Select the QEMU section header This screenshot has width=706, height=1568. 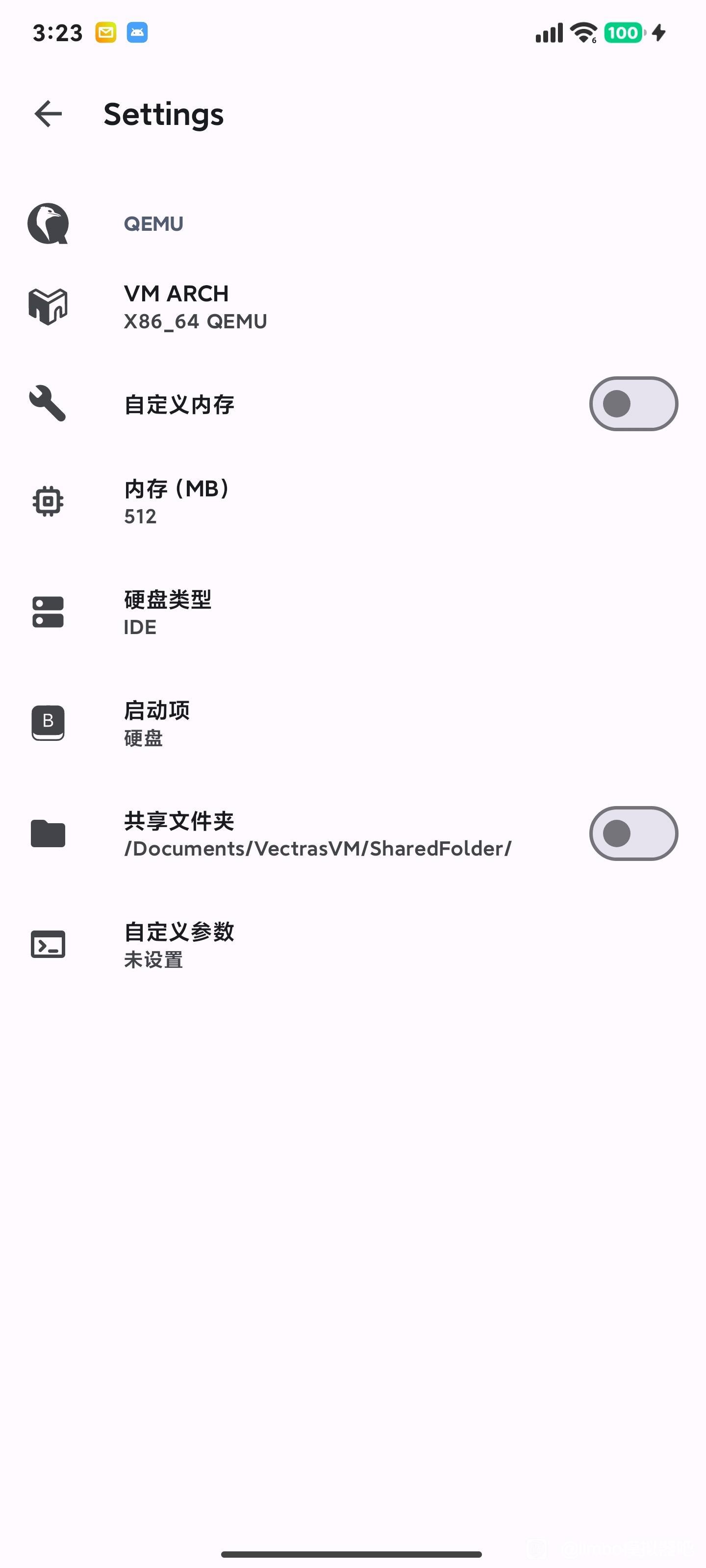coord(153,223)
